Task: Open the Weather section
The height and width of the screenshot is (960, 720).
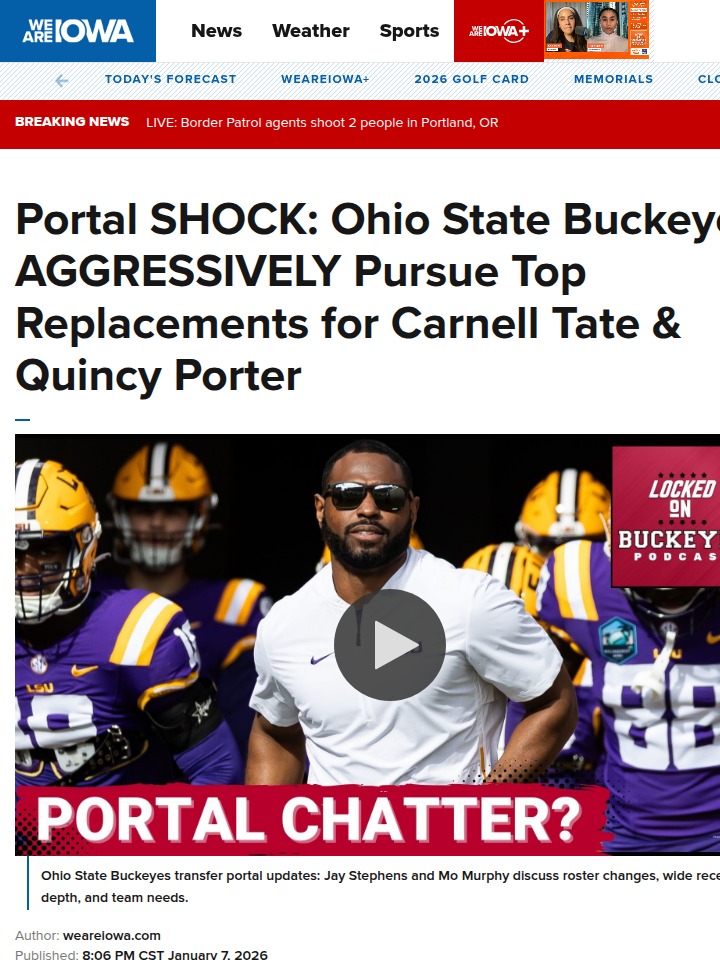Action: click(x=310, y=31)
